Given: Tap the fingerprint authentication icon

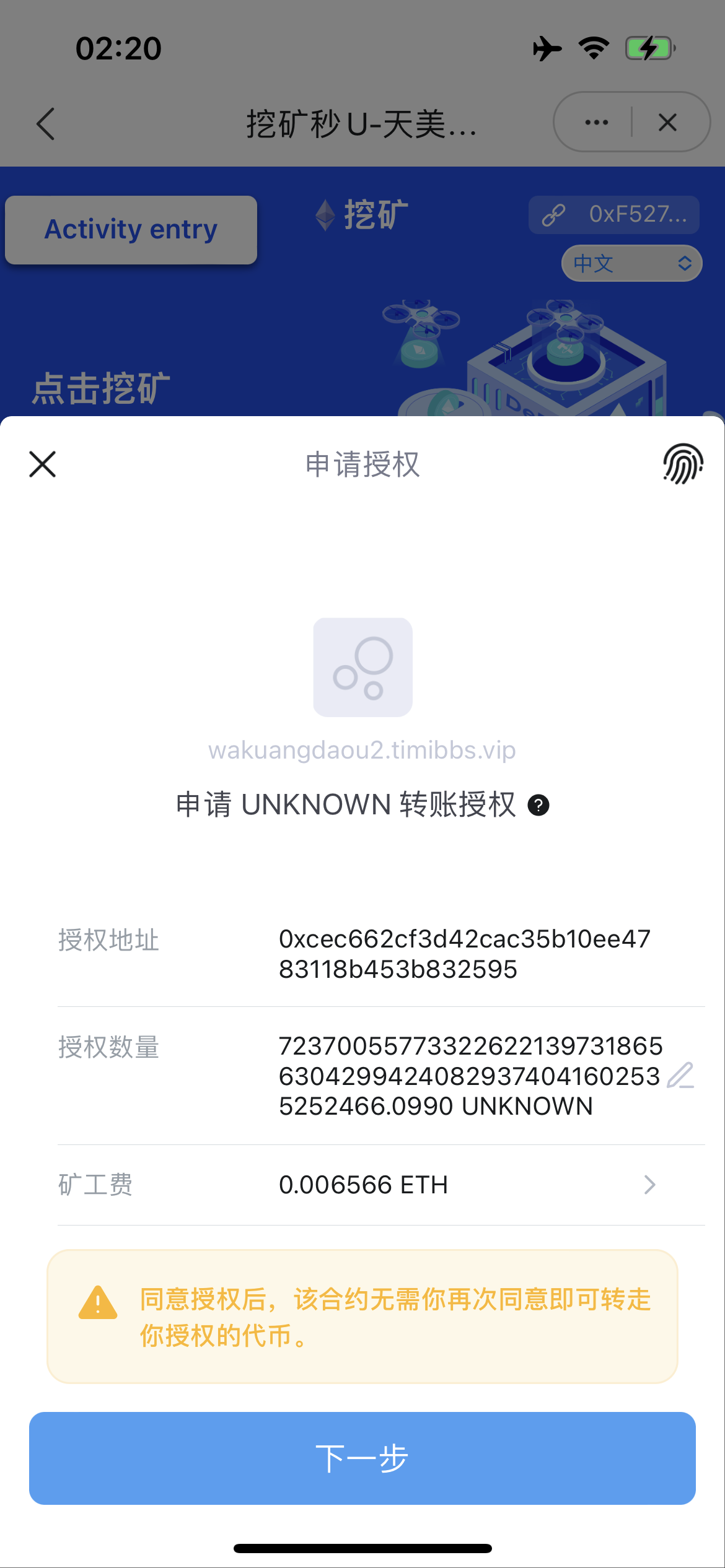Looking at the screenshot, I should pos(682,463).
